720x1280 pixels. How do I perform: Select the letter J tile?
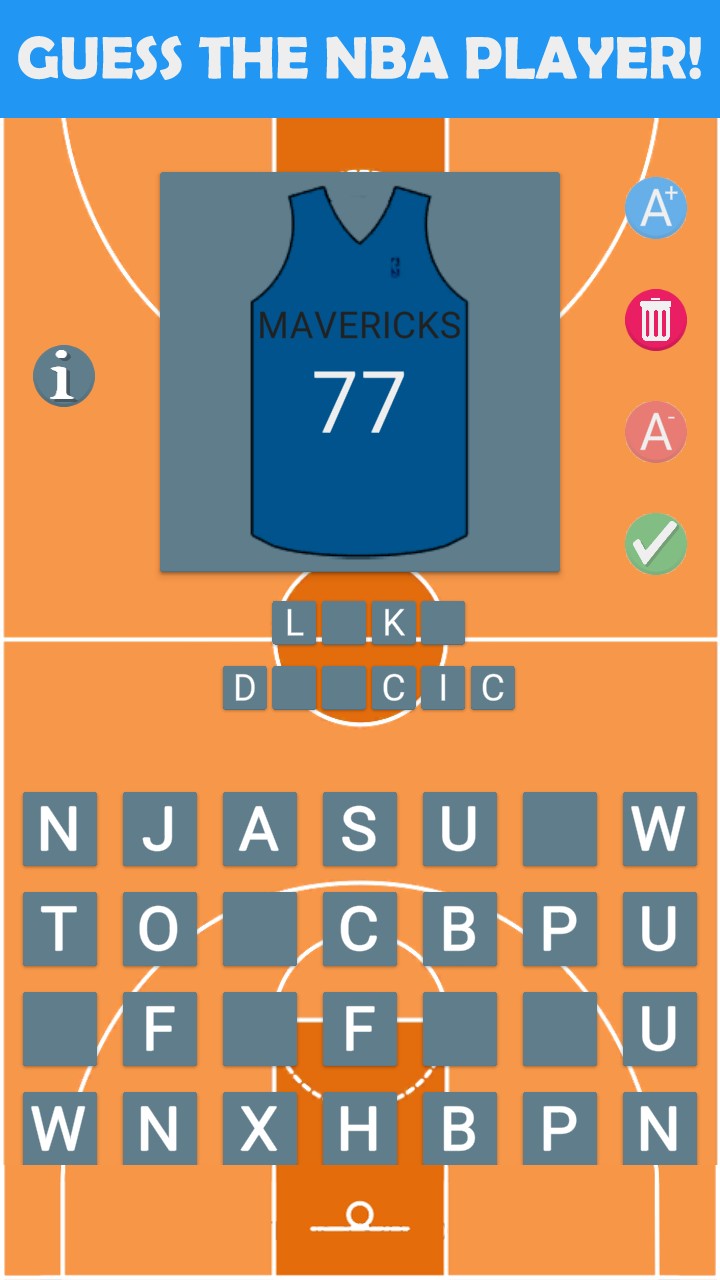[159, 829]
